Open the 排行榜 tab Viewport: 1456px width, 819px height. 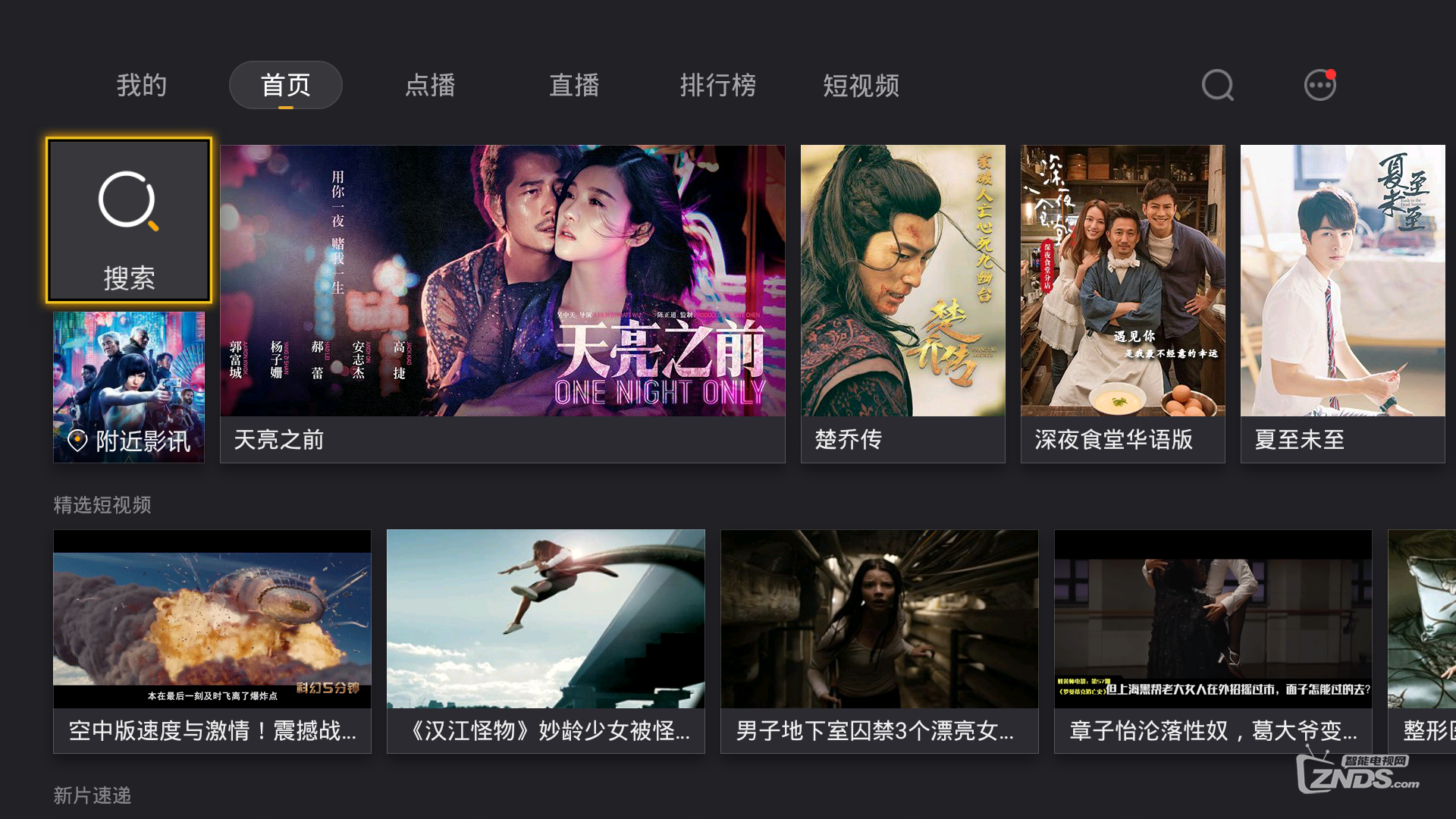tap(717, 85)
